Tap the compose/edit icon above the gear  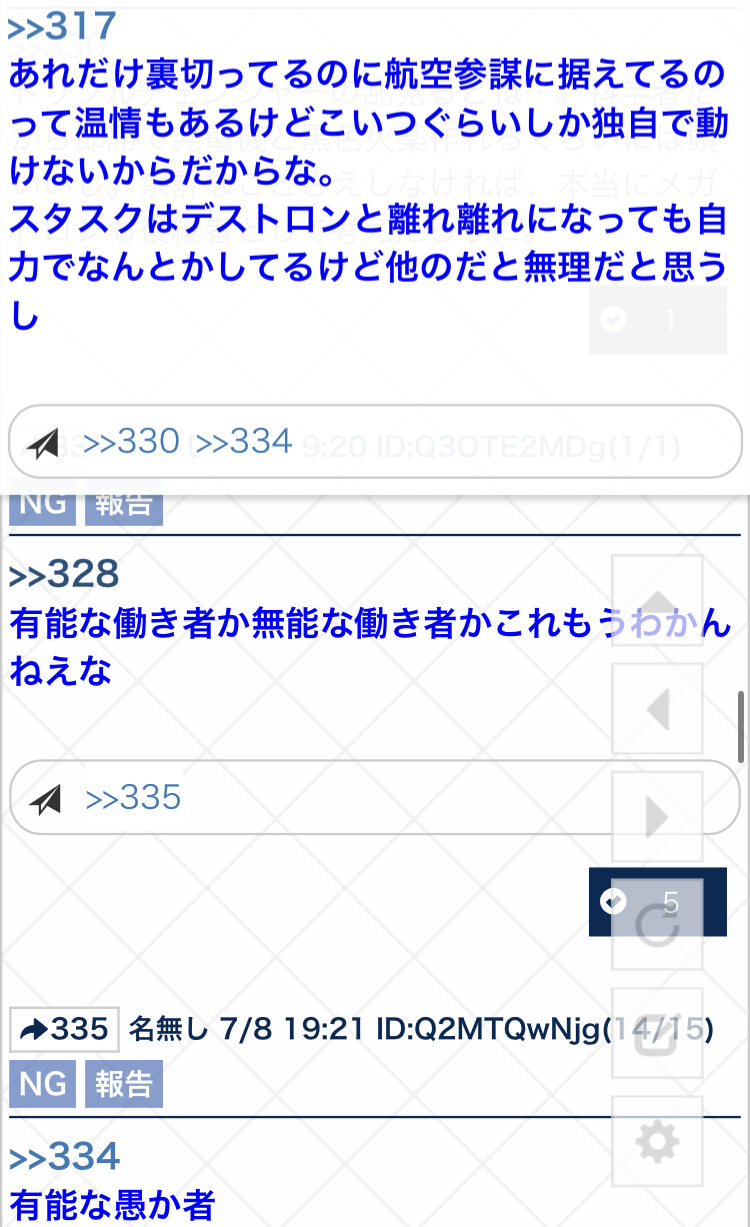[x=657, y=1033]
